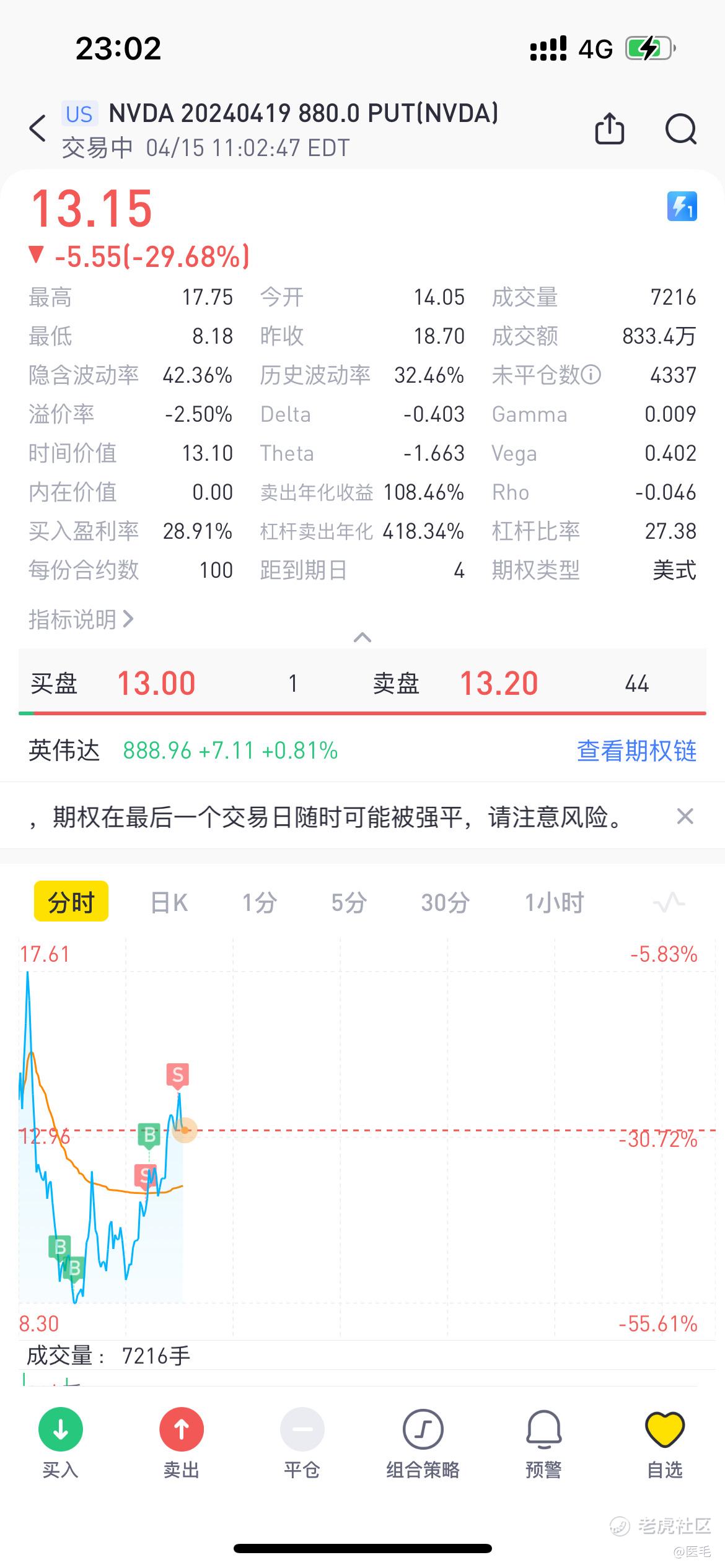Tap the blue lightning quick-trade icon

(x=682, y=206)
